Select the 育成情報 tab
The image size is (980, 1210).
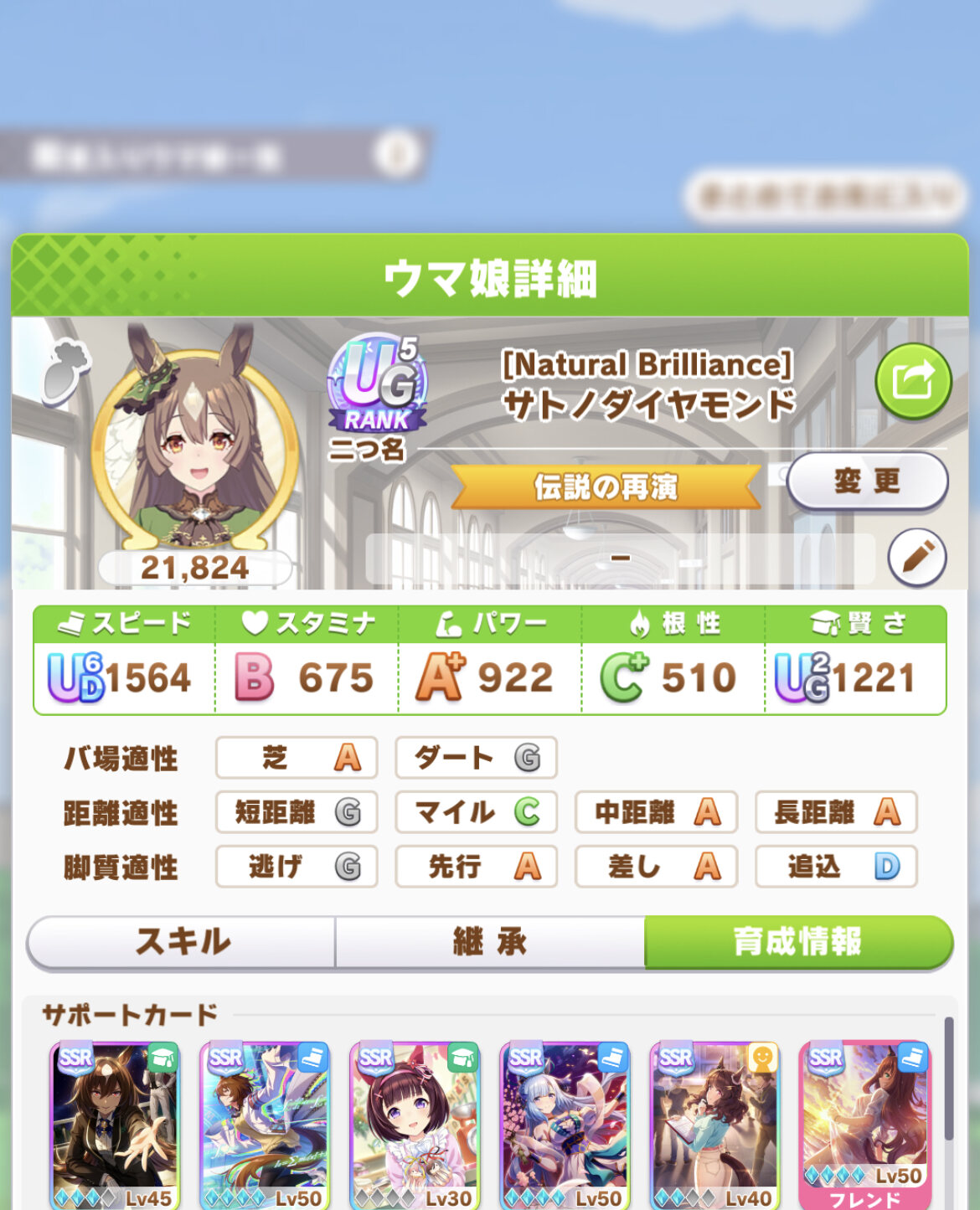coord(797,942)
